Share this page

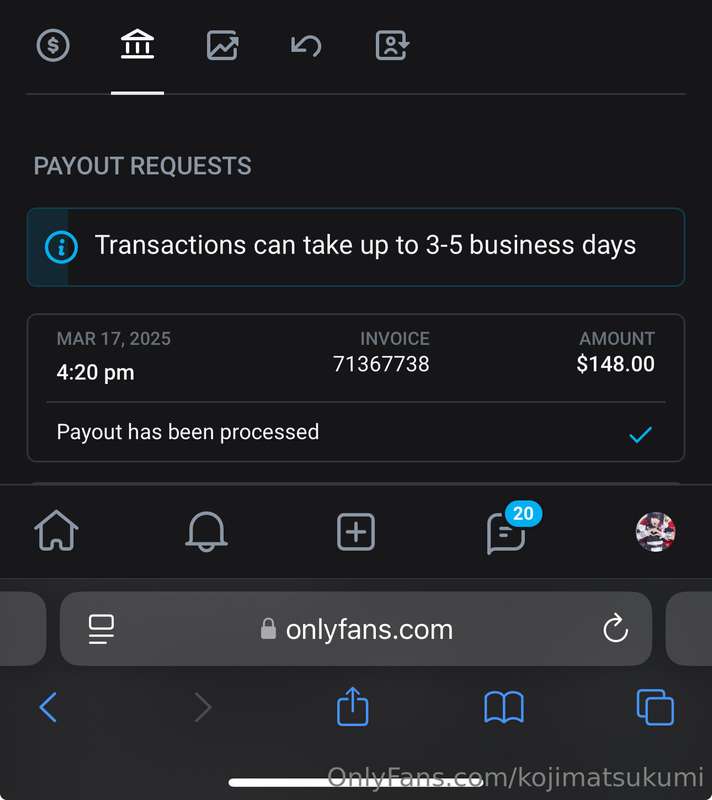pyautogui.click(x=352, y=708)
